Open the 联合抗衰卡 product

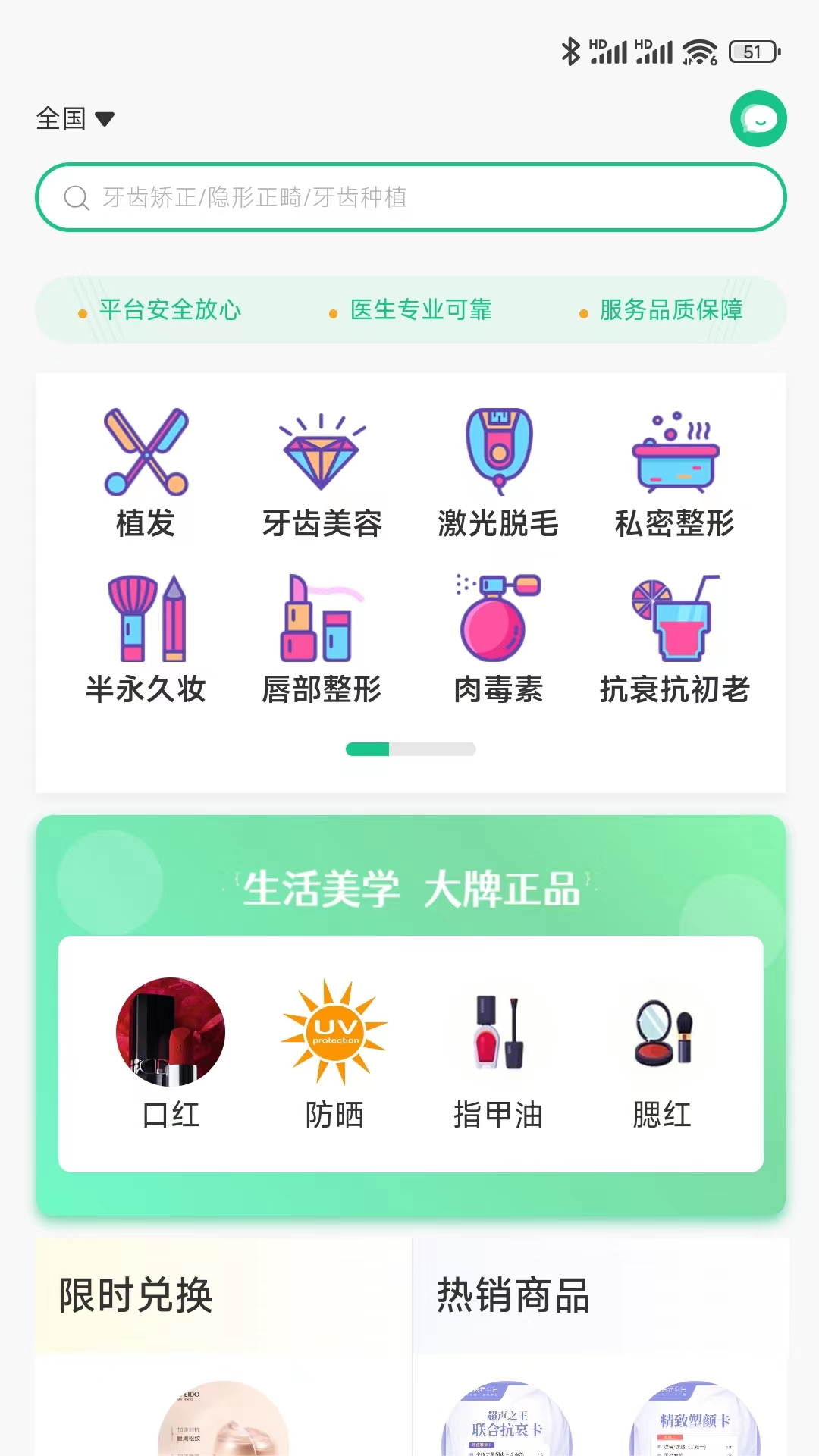click(x=507, y=1420)
